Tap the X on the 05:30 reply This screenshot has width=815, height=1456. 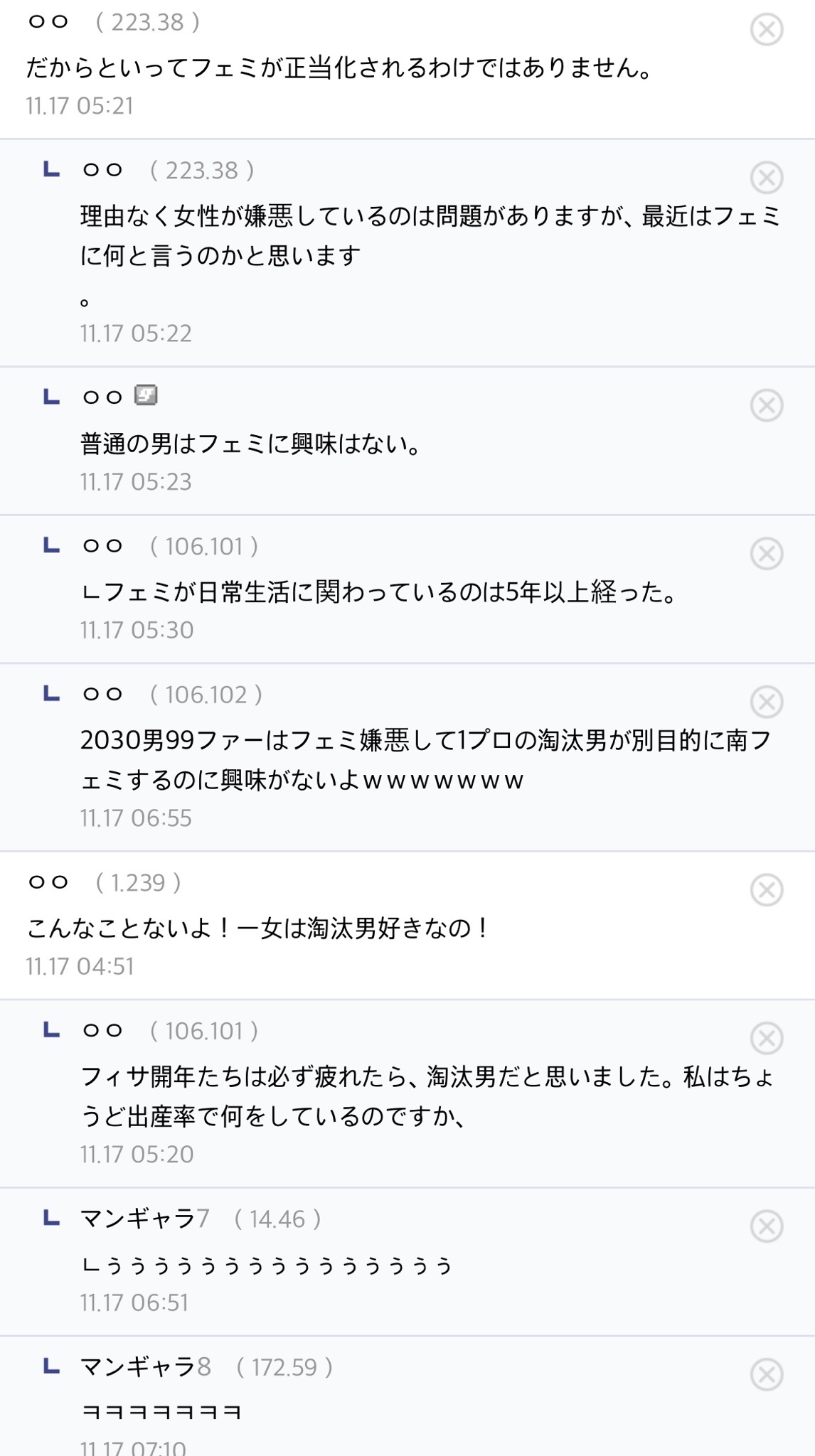pos(767,554)
